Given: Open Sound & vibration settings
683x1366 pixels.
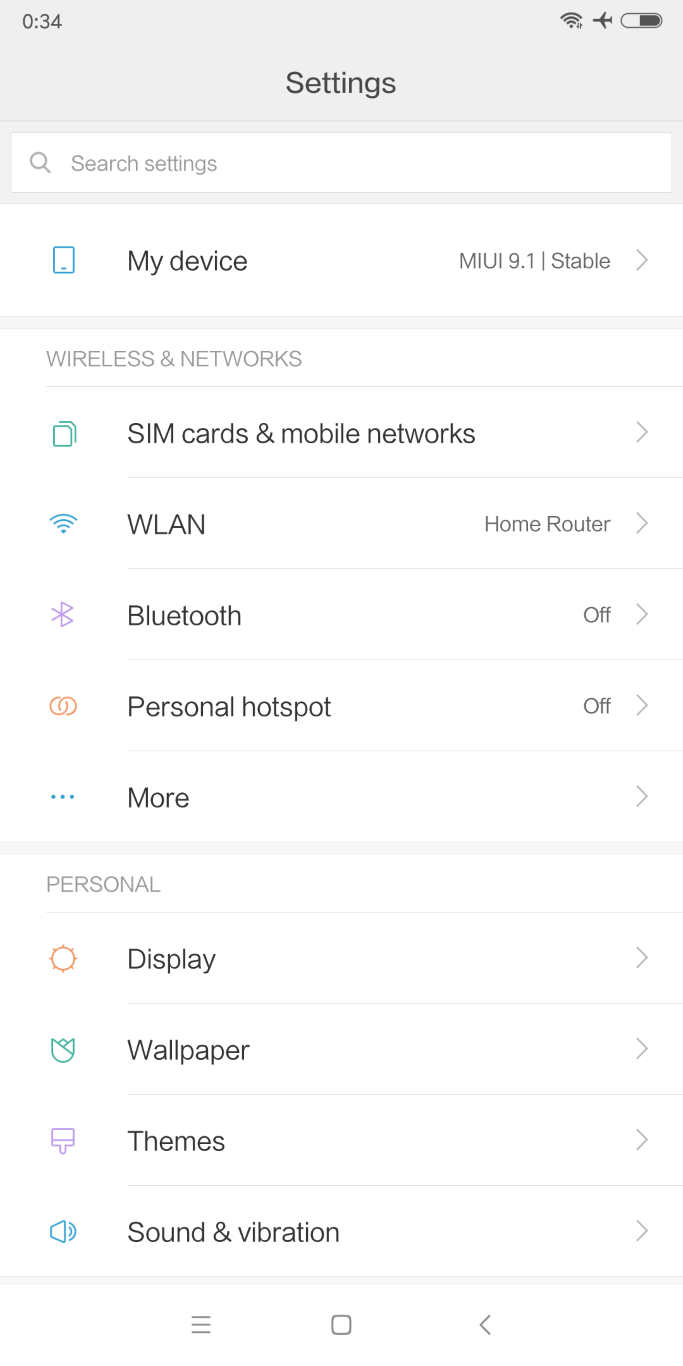Looking at the screenshot, I should [x=341, y=1232].
